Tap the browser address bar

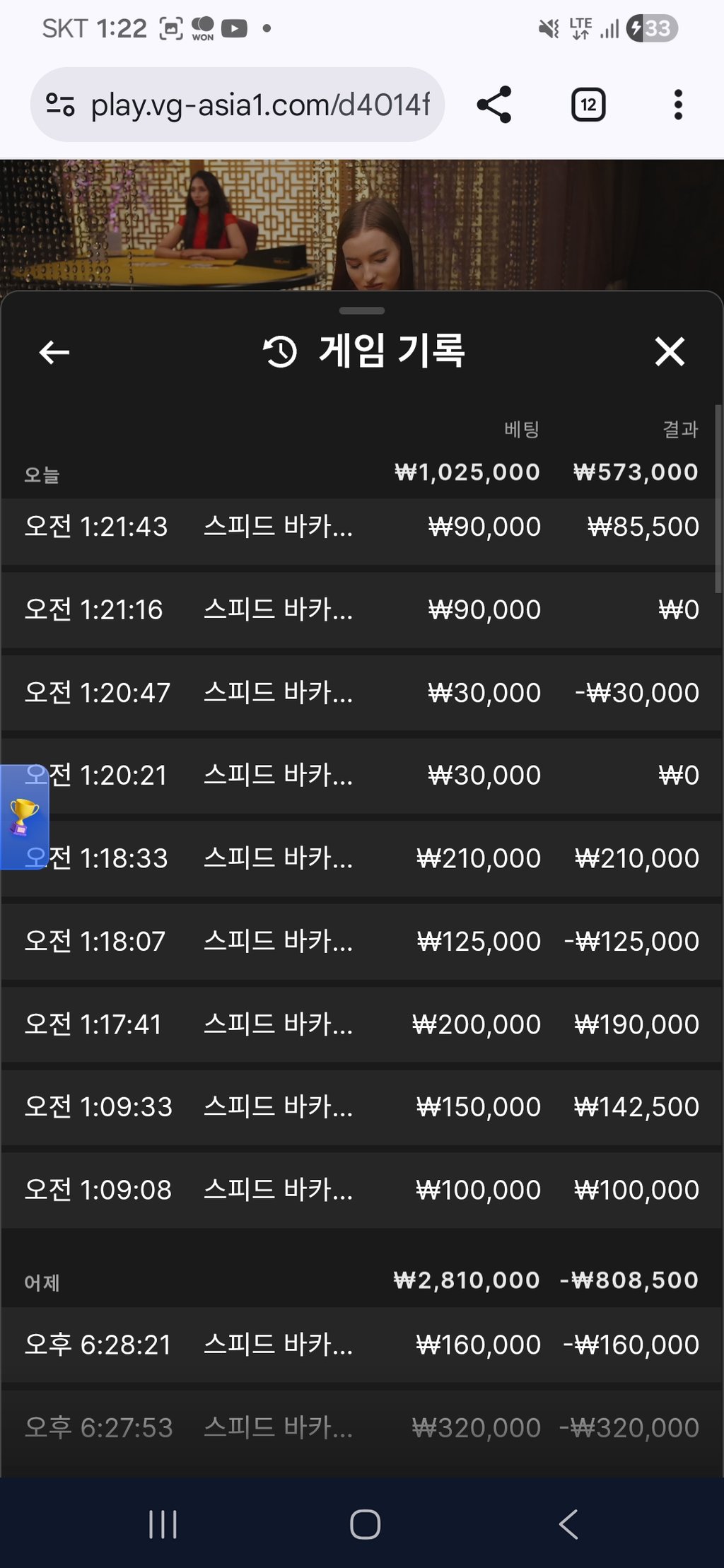[238, 105]
